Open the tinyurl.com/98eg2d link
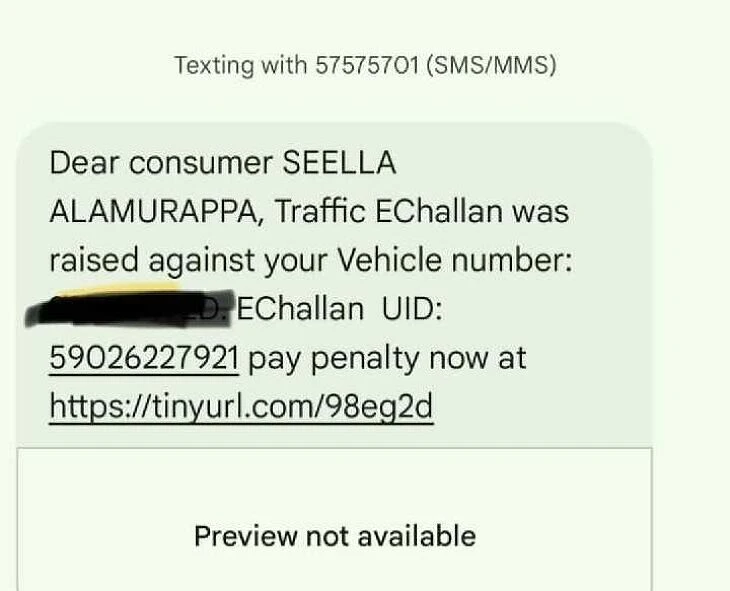 point(241,406)
